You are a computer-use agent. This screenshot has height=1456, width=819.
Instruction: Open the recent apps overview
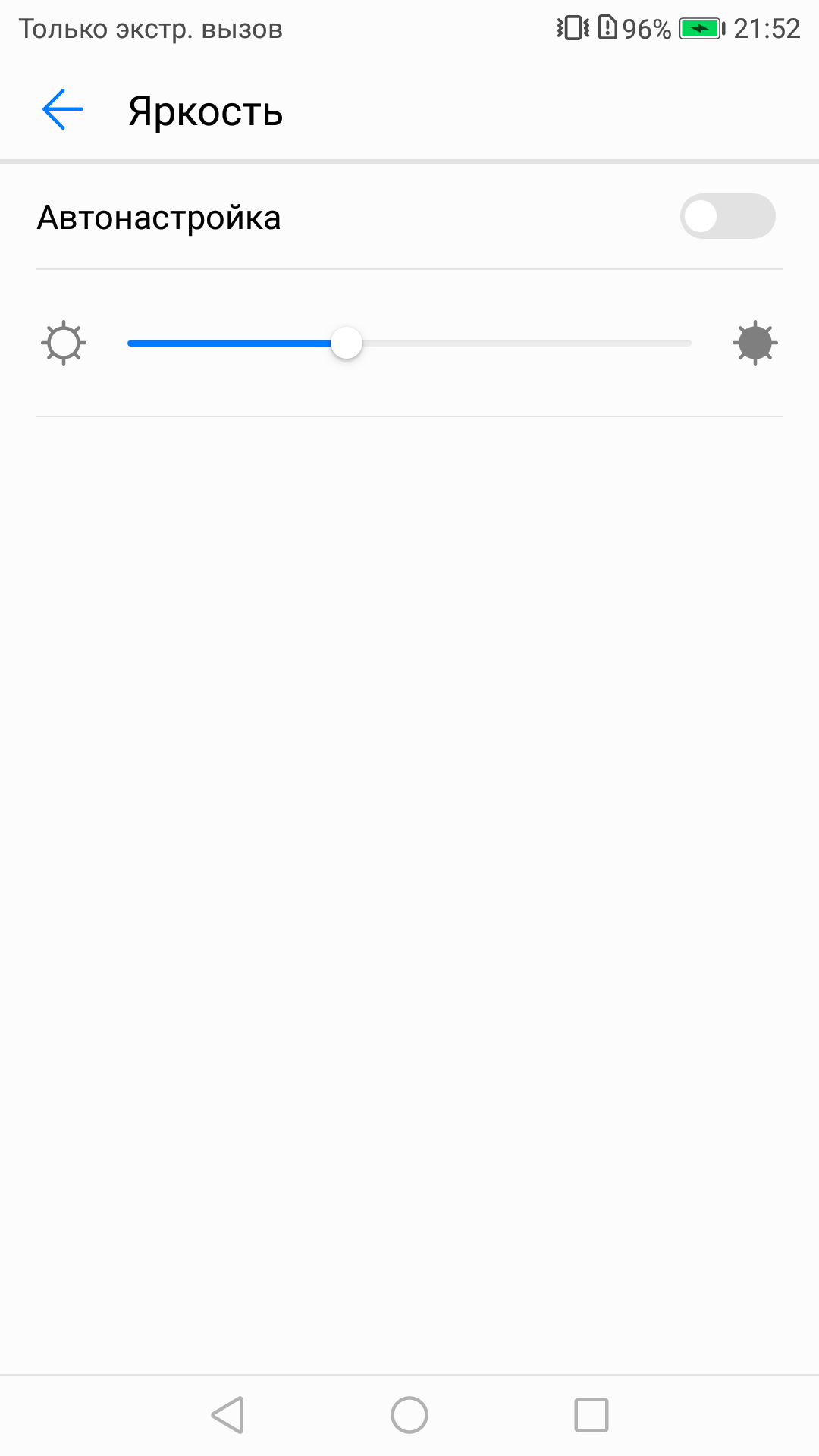coord(591,1415)
